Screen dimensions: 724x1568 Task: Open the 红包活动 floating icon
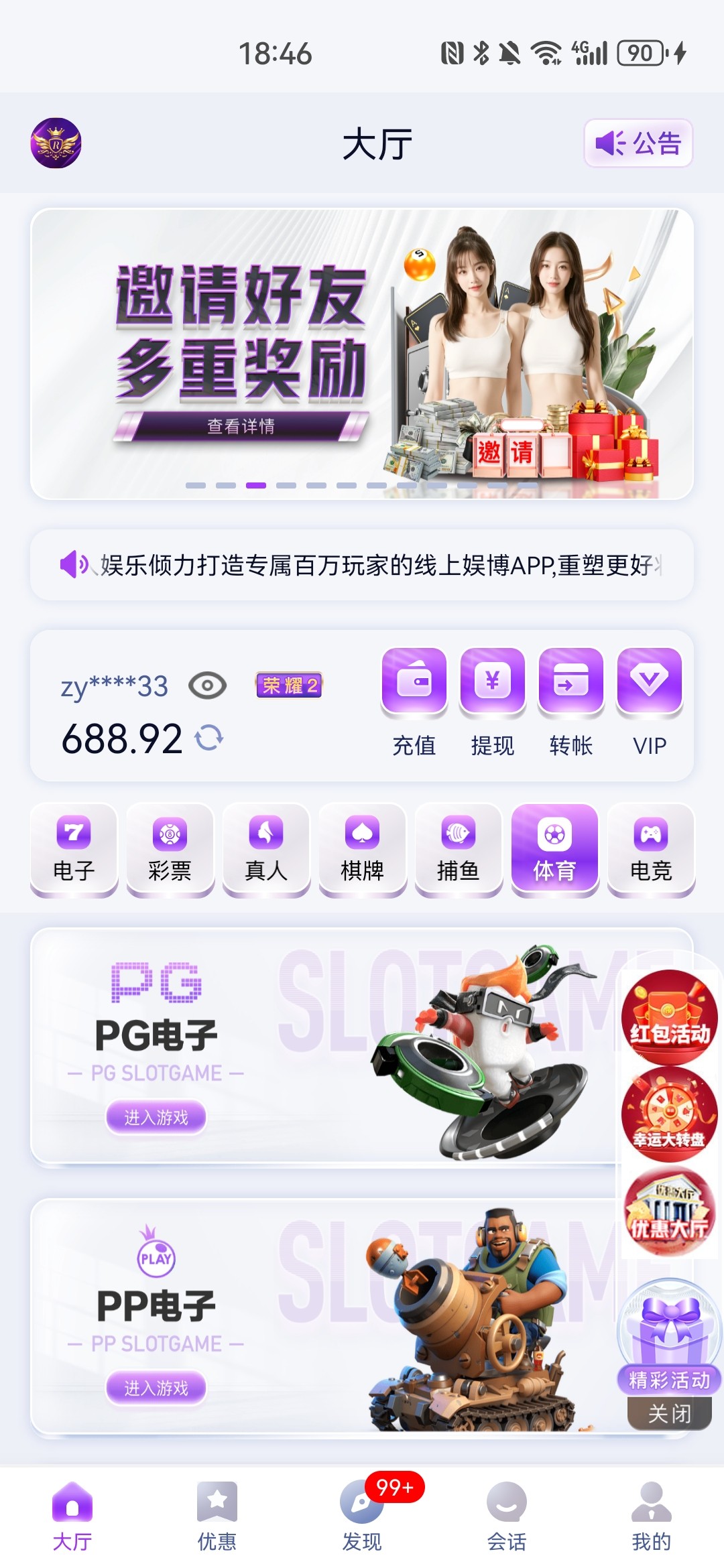pyautogui.click(x=669, y=1017)
